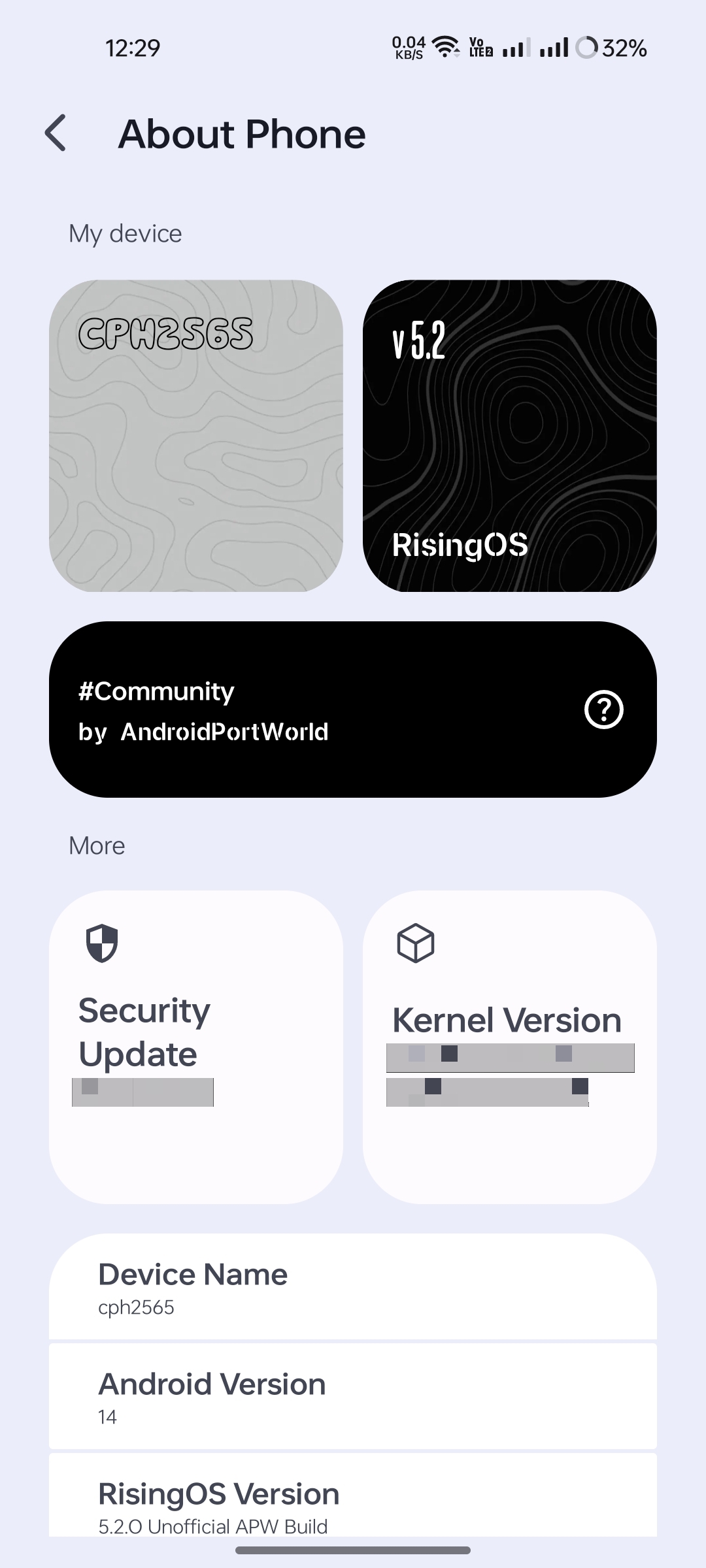Open the Kernel Version card
706x1568 pixels.
(510, 1047)
